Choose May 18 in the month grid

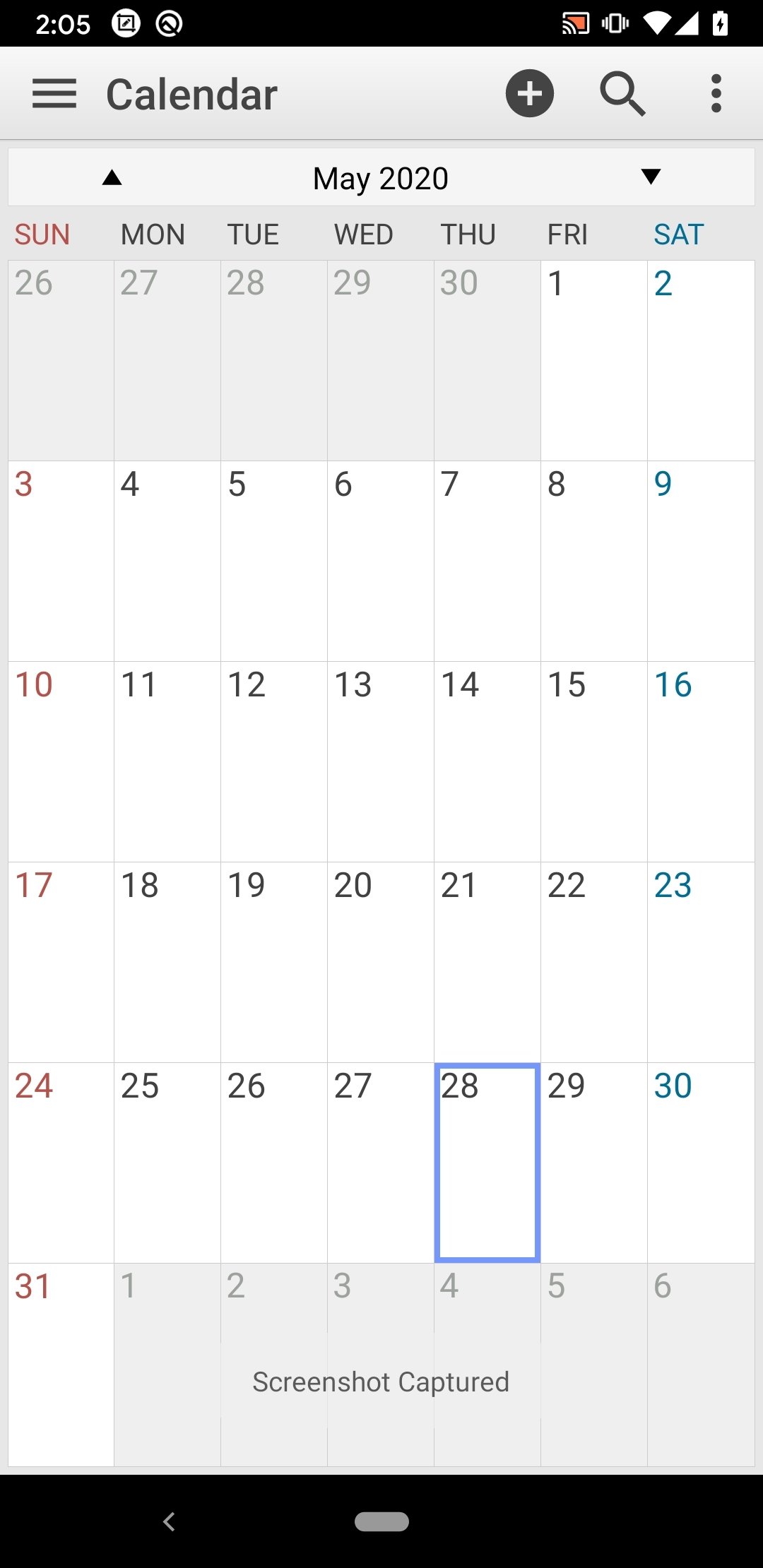tap(167, 962)
